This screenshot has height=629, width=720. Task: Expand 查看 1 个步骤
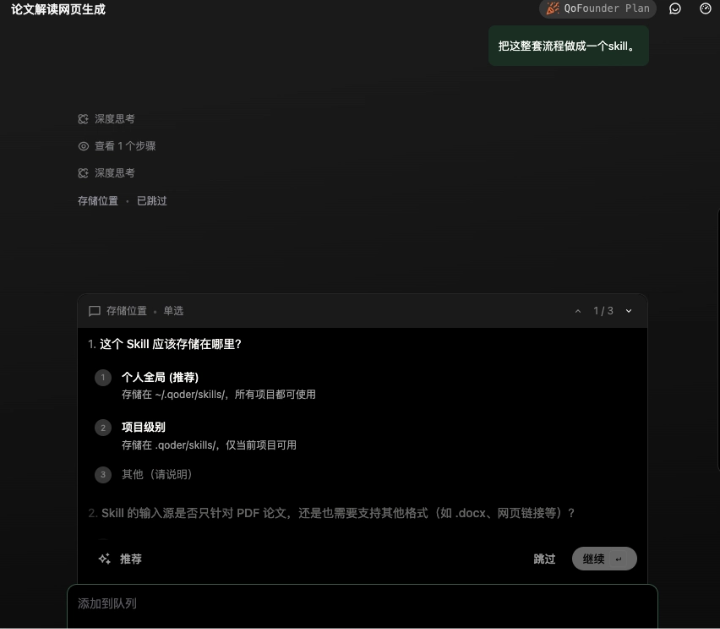pos(117,146)
